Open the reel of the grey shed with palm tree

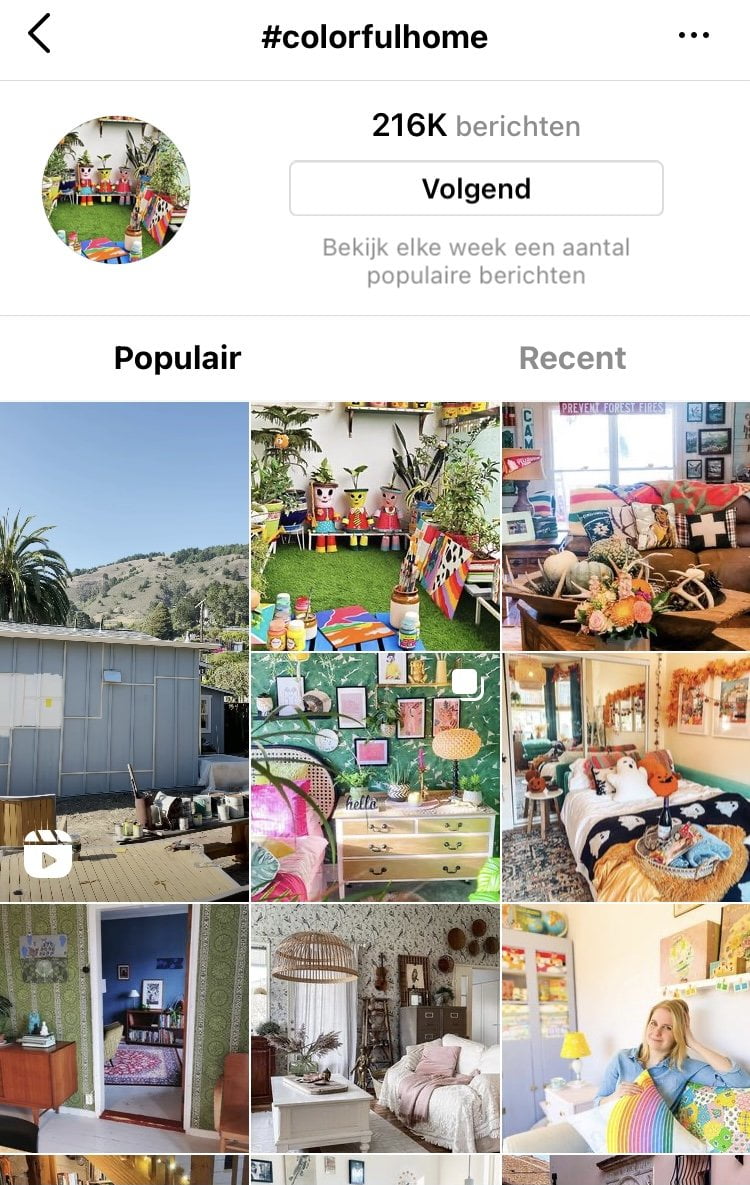click(124, 651)
